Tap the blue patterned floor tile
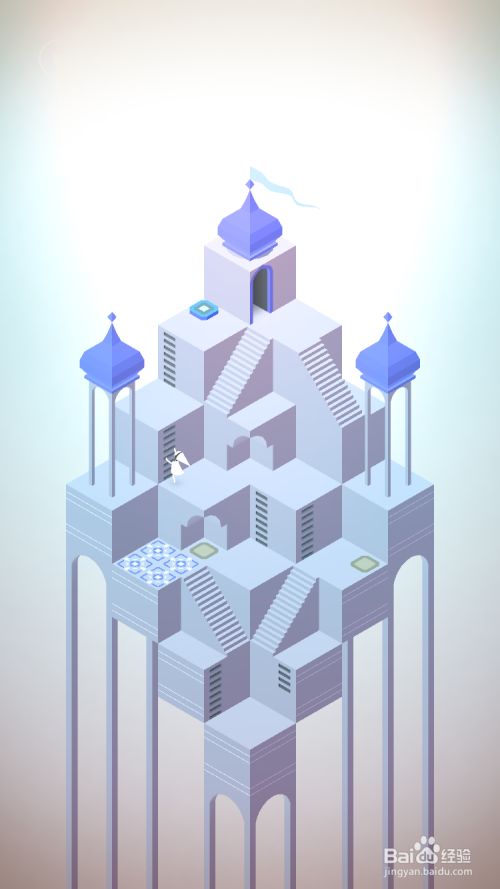The width and height of the screenshot is (500, 889). [x=158, y=562]
